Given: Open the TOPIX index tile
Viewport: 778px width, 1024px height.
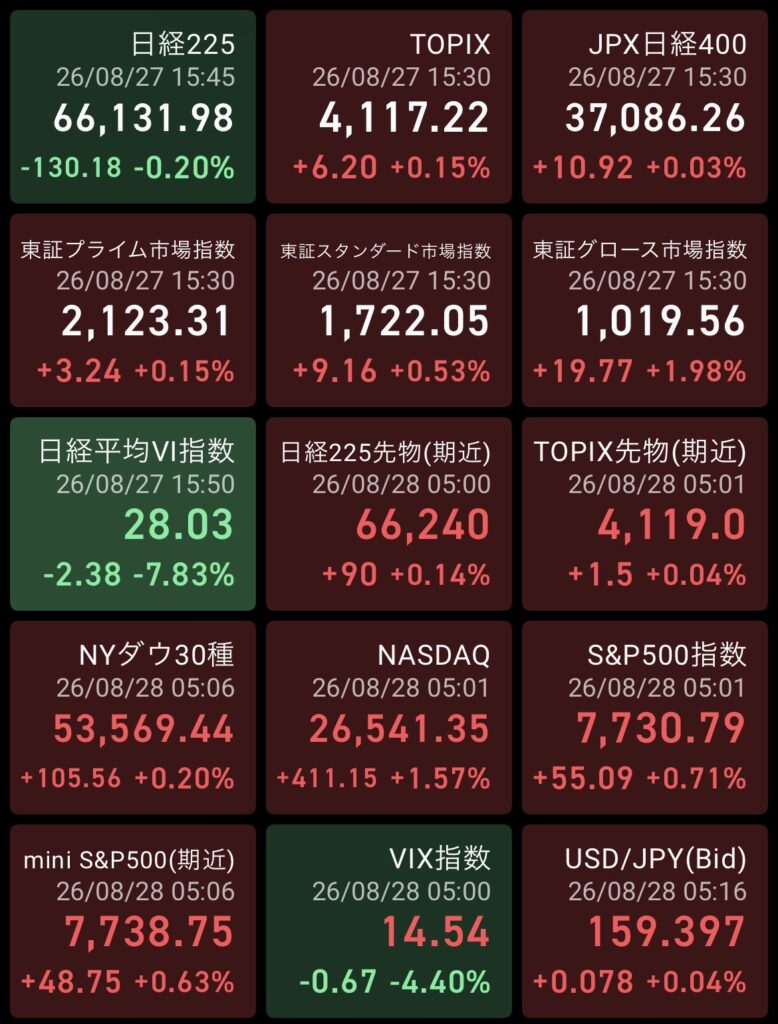Looking at the screenshot, I should coord(389,106).
